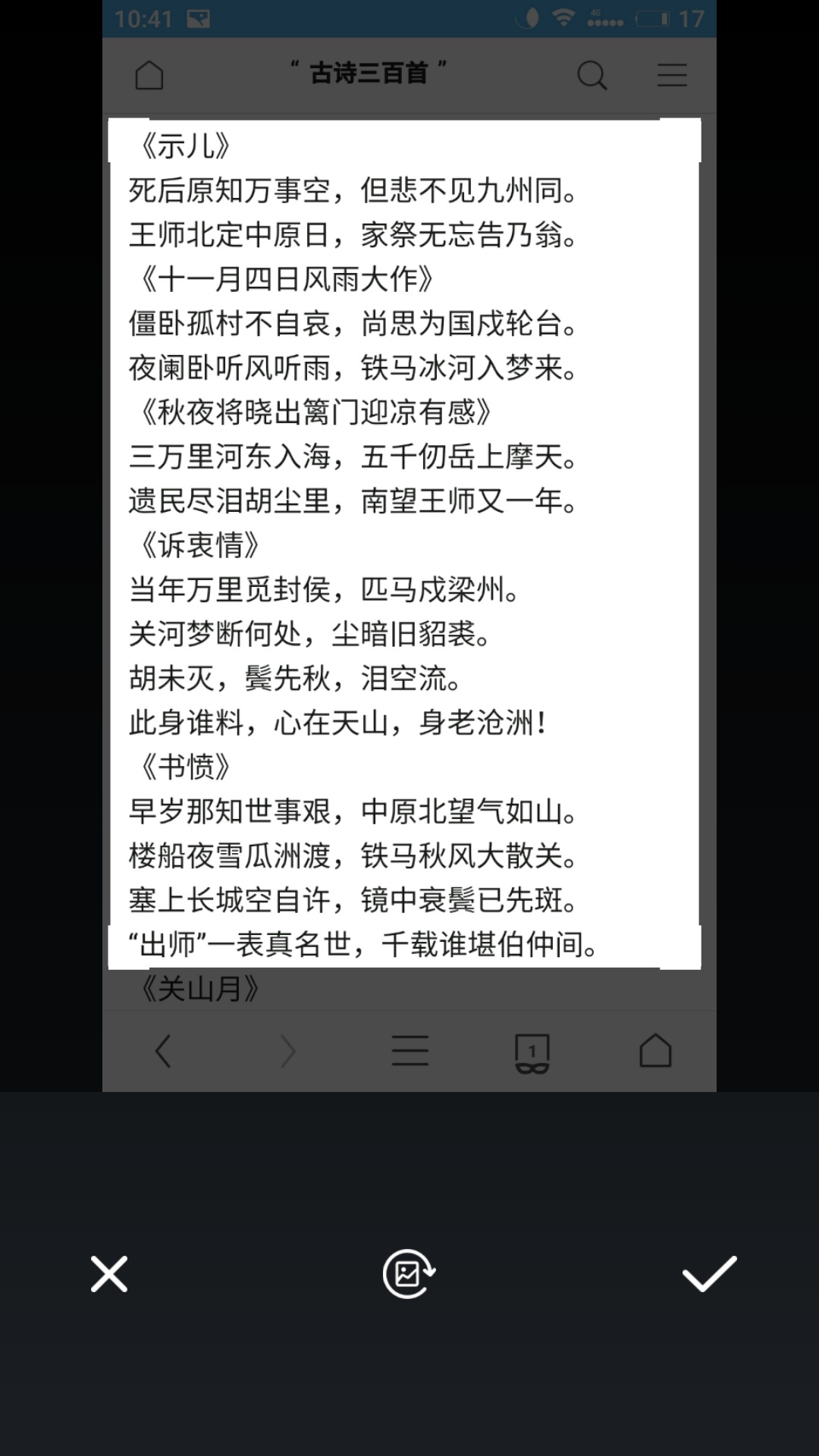819x1456 pixels.
Task: Rotate the image using the rotate icon
Action: (x=409, y=1274)
